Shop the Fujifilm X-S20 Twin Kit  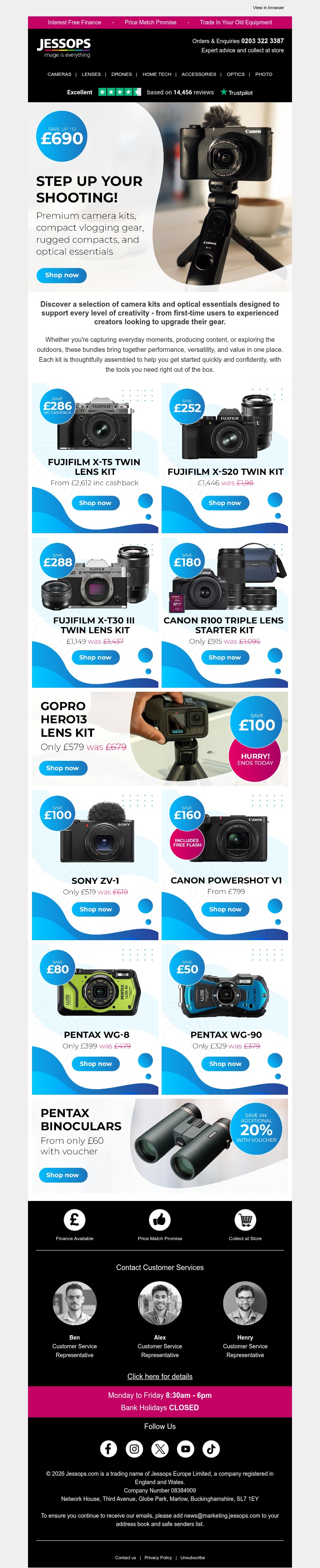225,503
